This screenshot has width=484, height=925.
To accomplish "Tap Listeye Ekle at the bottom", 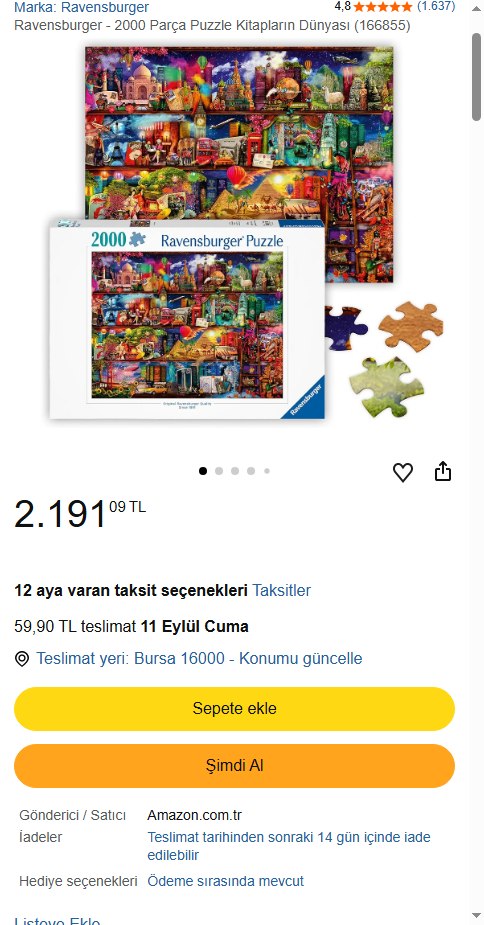I will tap(57, 920).
